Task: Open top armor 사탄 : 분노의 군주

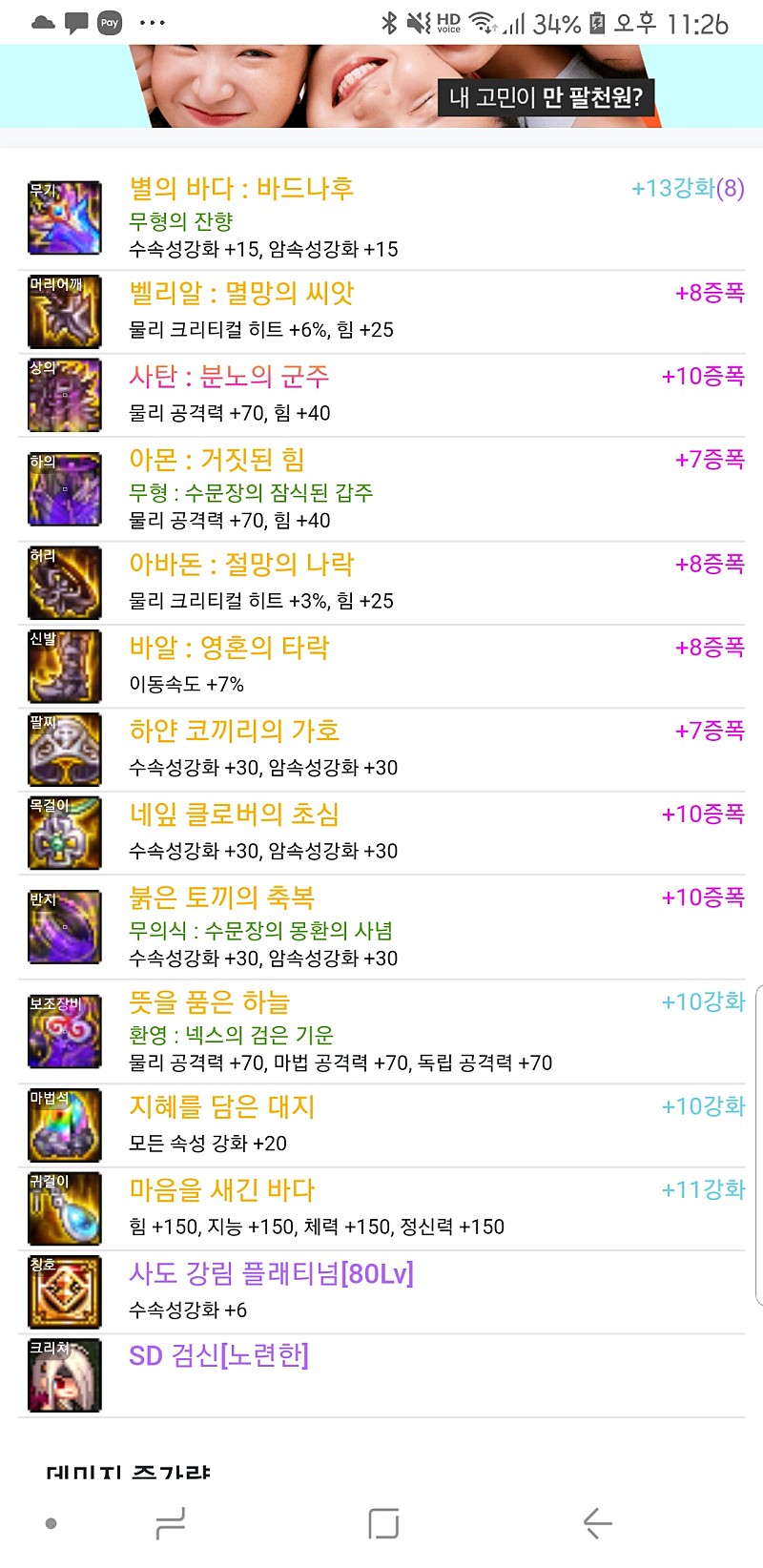Action: pyautogui.click(x=229, y=377)
